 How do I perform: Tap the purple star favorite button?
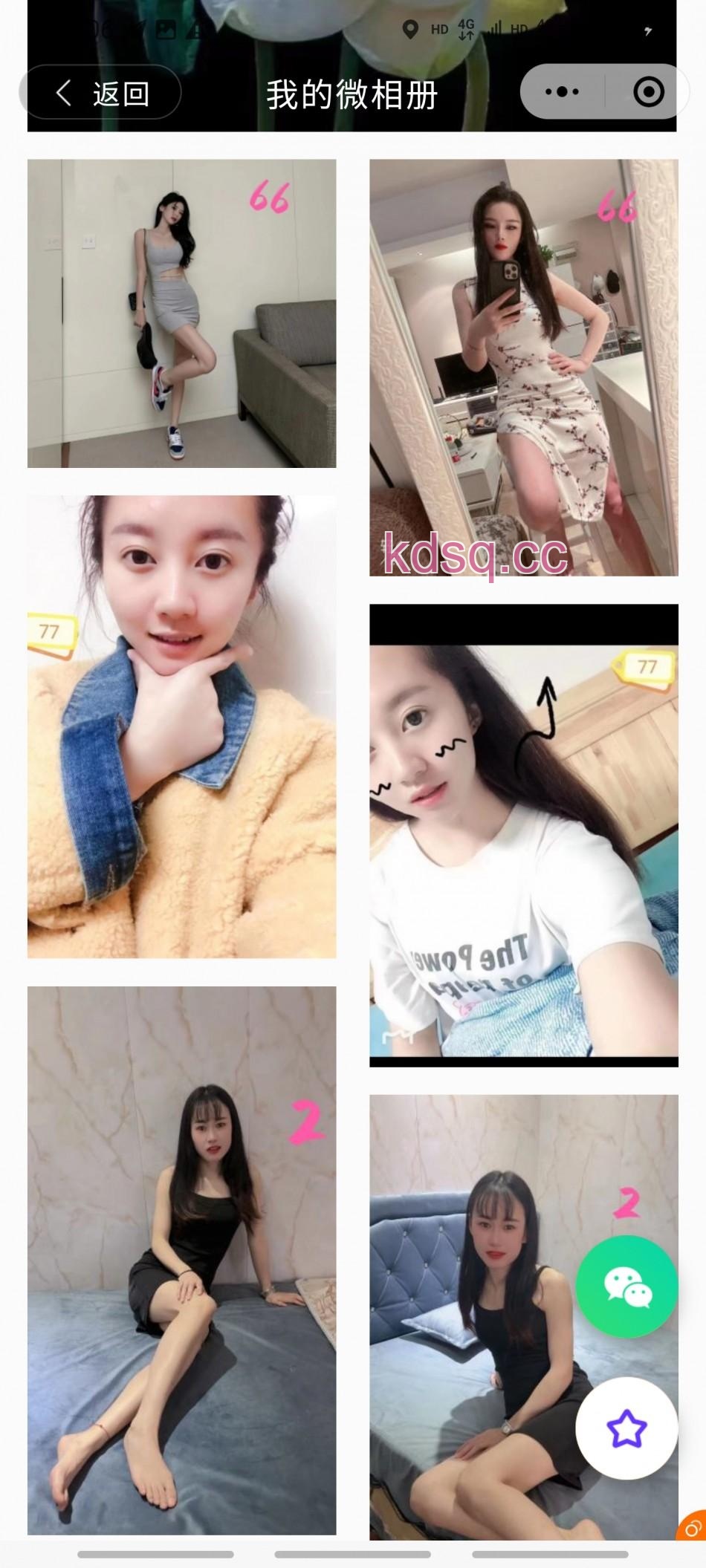pyautogui.click(x=626, y=1428)
